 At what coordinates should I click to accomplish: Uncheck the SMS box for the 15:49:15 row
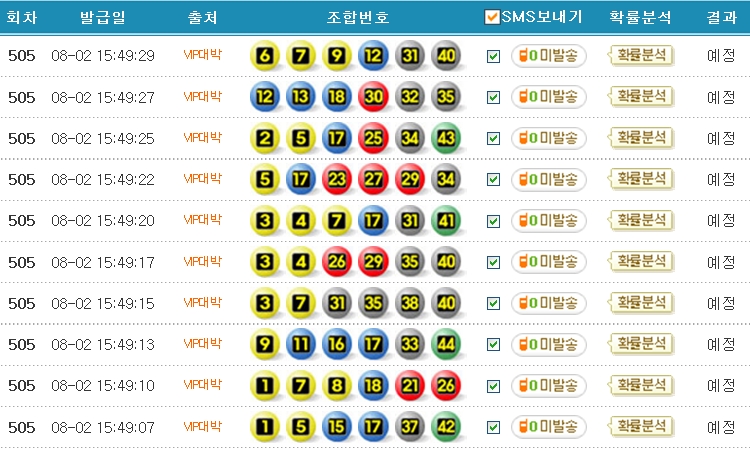tap(493, 303)
